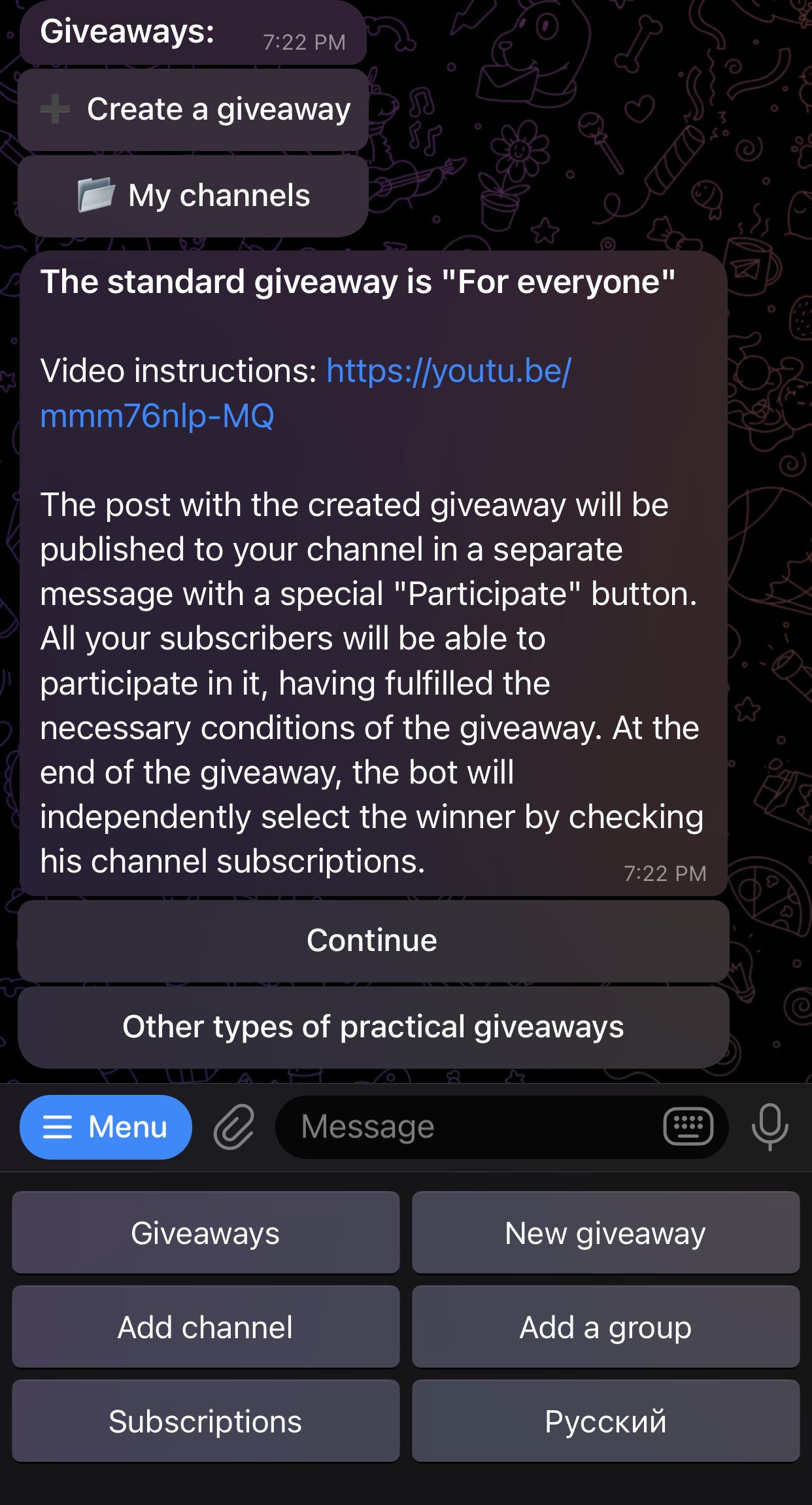Show other types of practical giveaways
The width and height of the screenshot is (812, 1505).
[x=373, y=1026]
